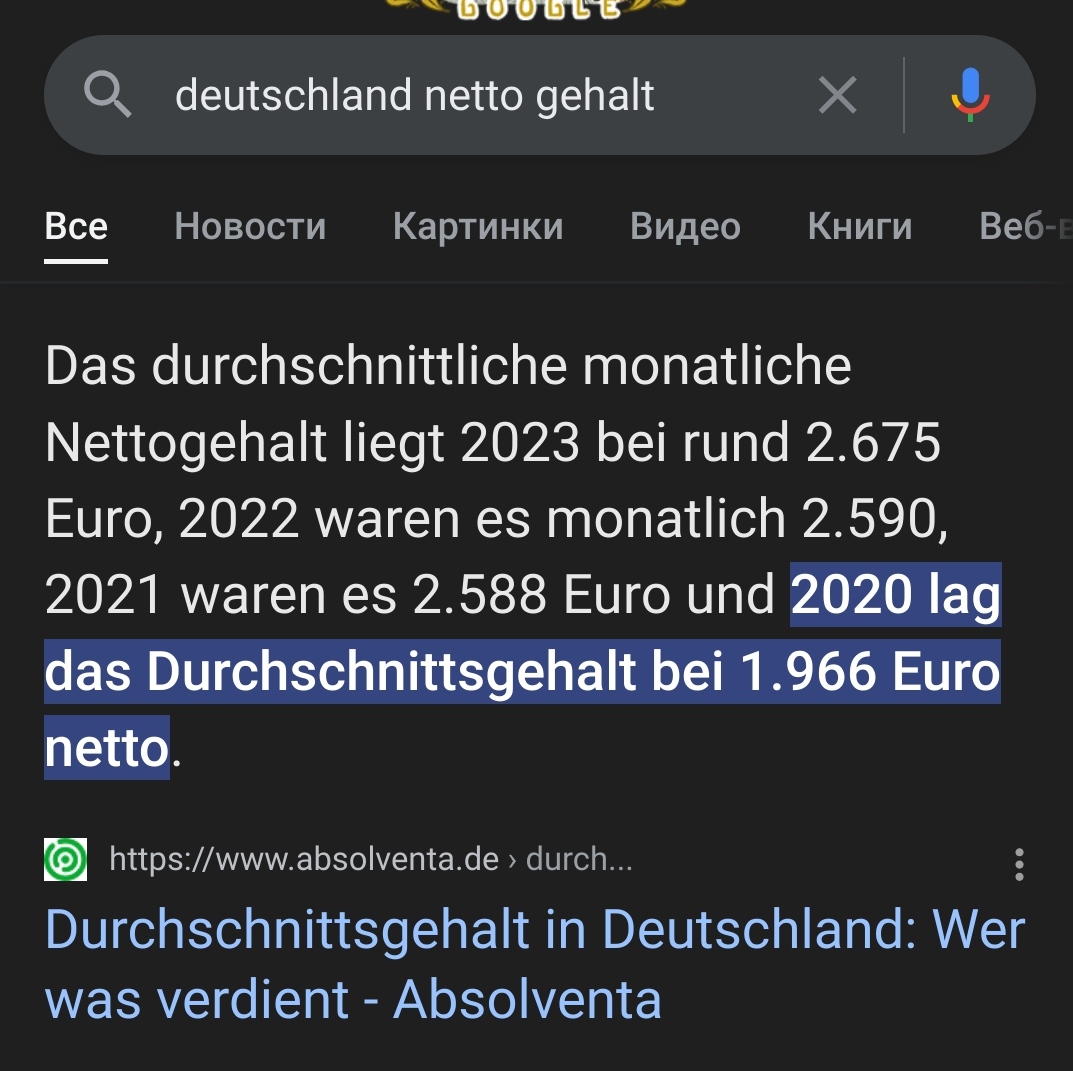Select the Книги tab

[x=859, y=226]
